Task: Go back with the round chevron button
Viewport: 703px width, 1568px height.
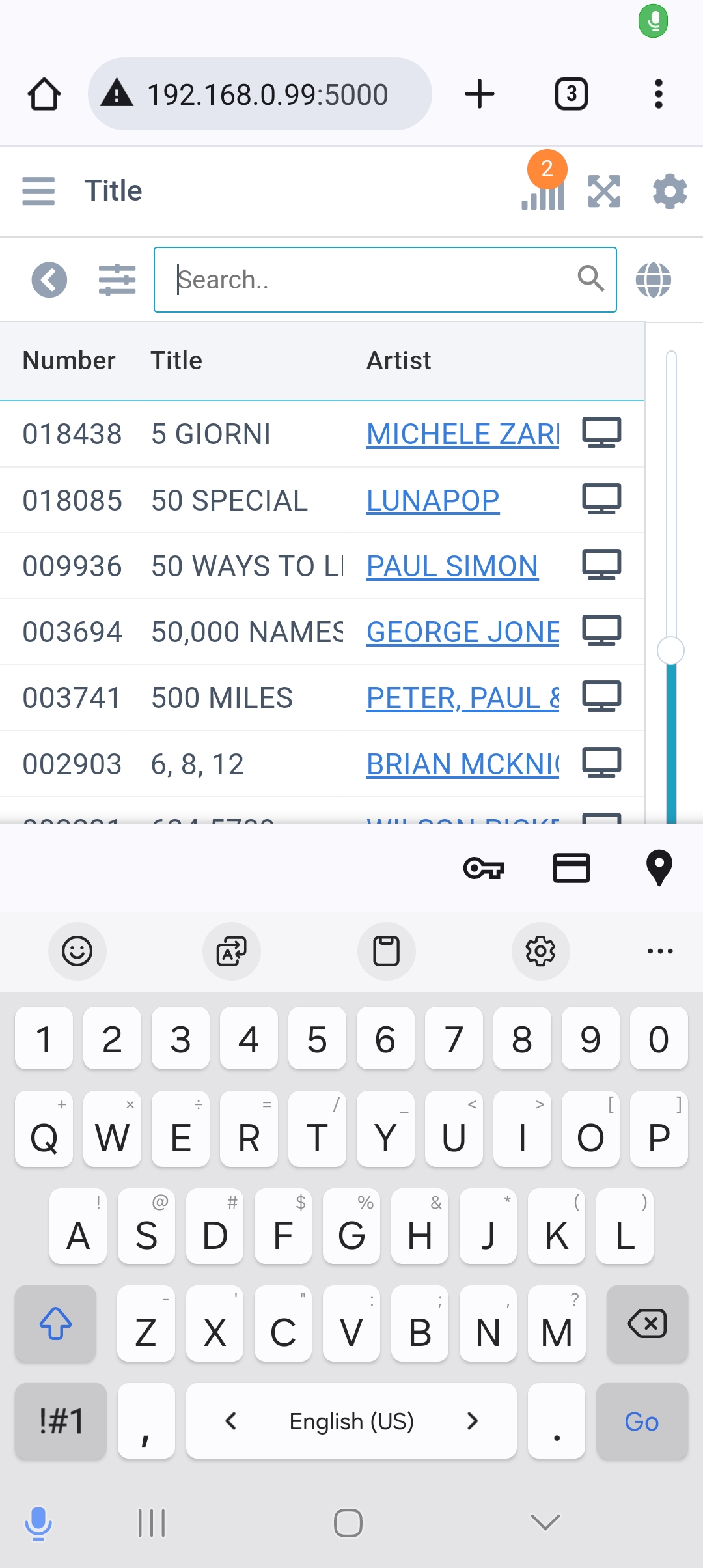Action: click(49, 280)
